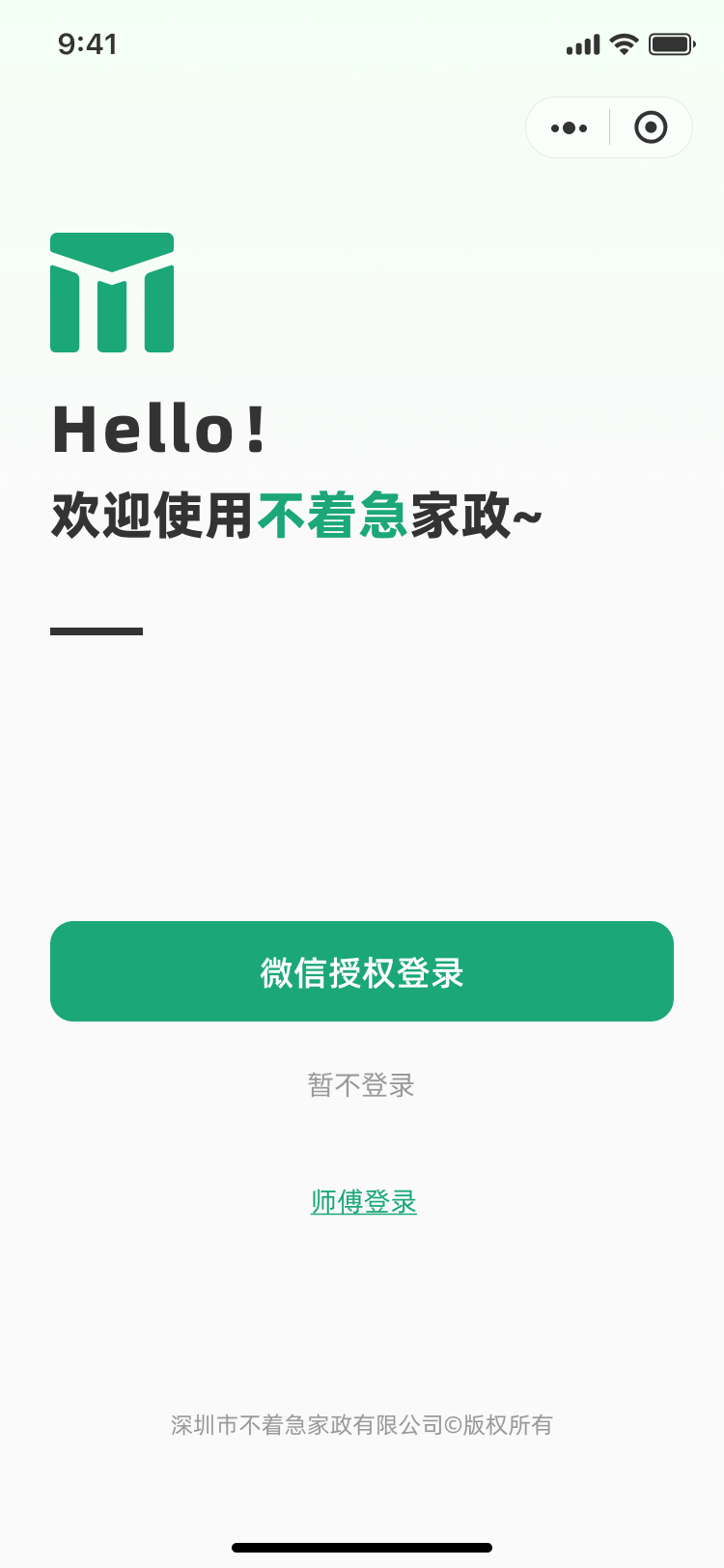Open the 师傅登录 link
Screen dimensions: 724x1568
[x=364, y=1202]
